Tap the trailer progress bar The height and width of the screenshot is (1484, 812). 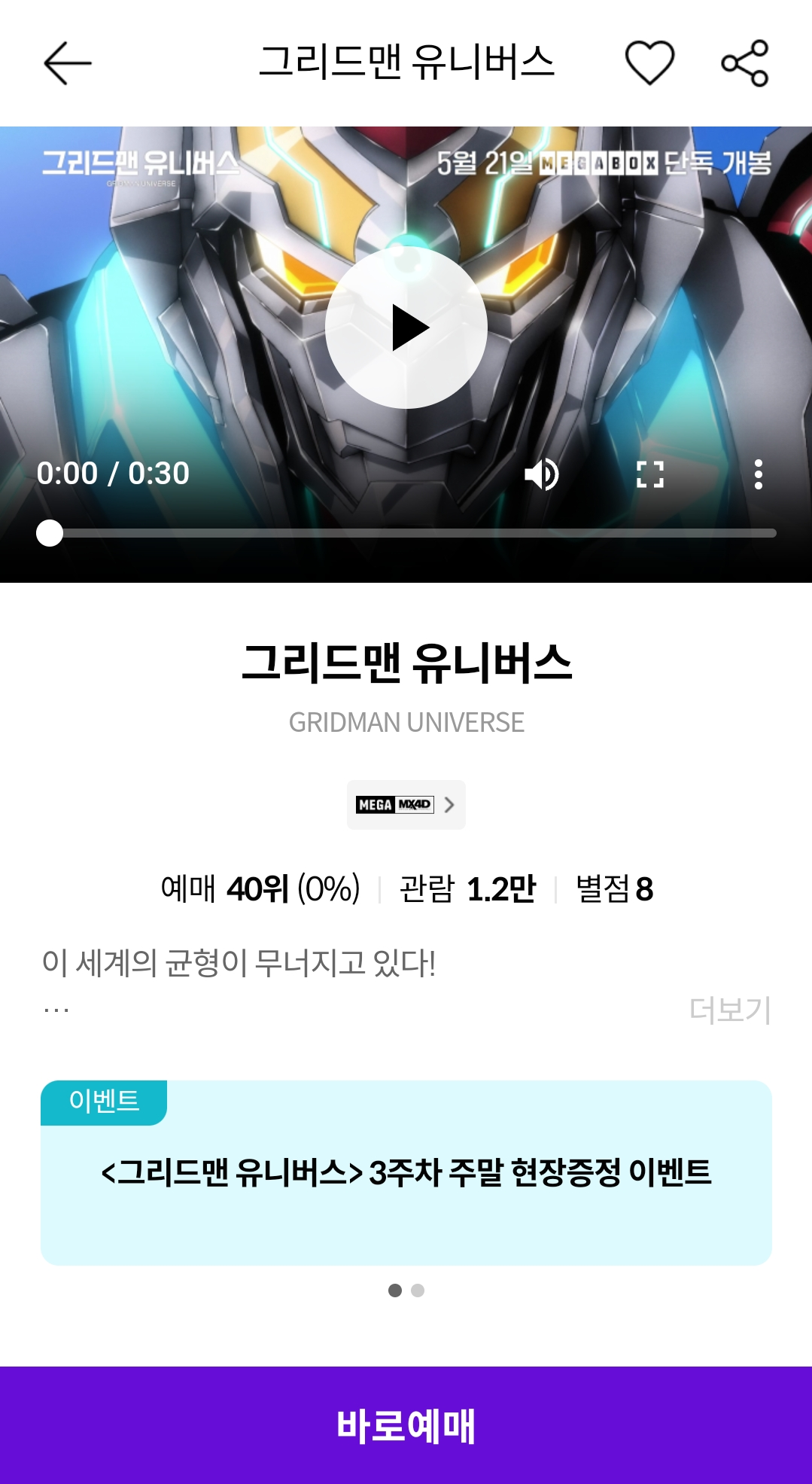tap(406, 533)
